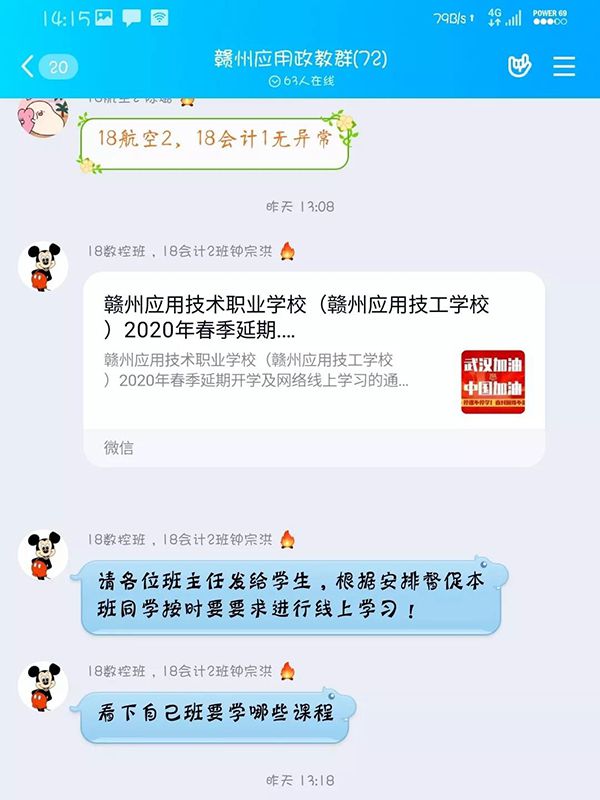Open the pig avatar at the top

point(43,116)
